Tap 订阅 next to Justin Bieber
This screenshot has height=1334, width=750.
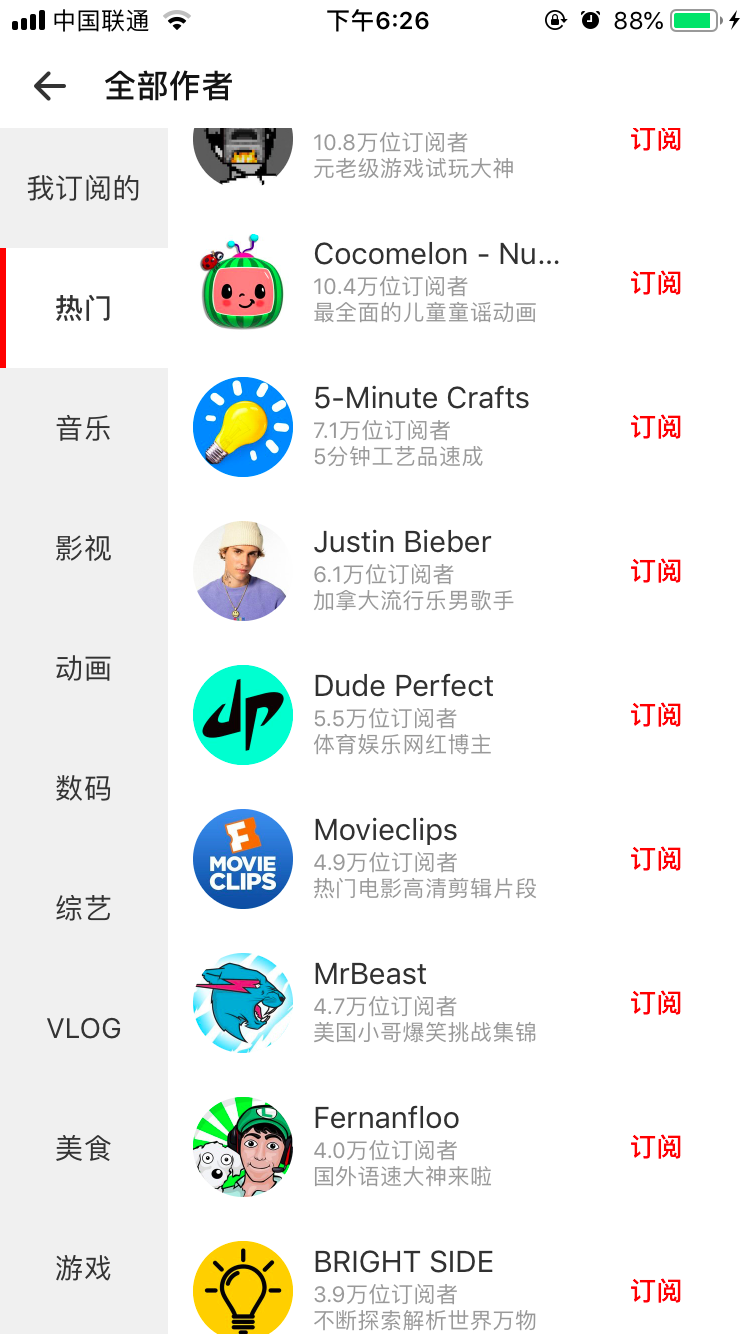(x=656, y=571)
